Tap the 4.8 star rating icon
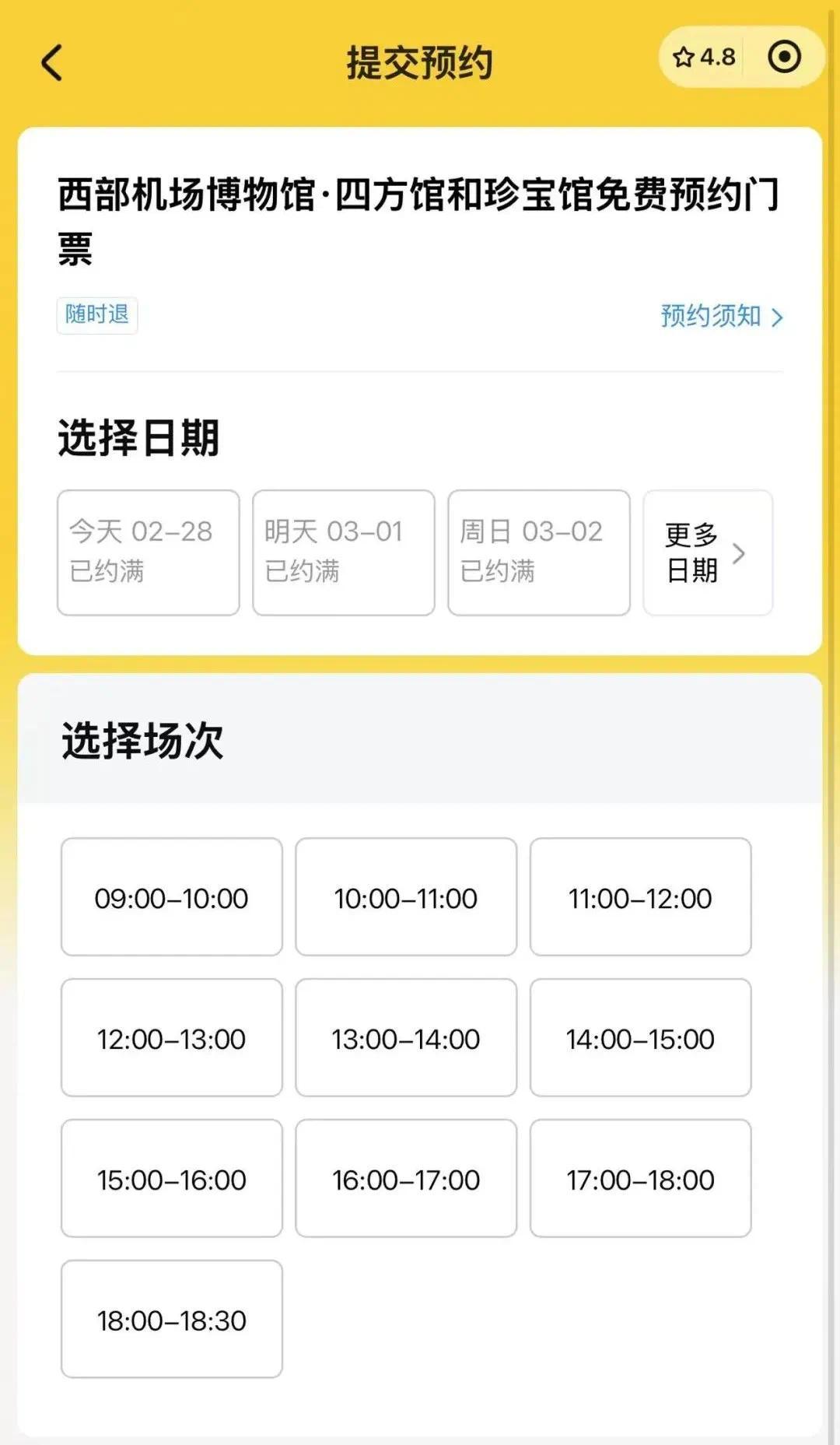 click(x=704, y=57)
